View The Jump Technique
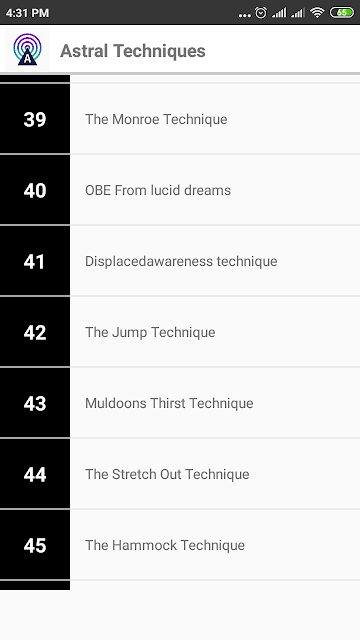Image resolution: width=360 pixels, height=640 pixels. [x=180, y=332]
